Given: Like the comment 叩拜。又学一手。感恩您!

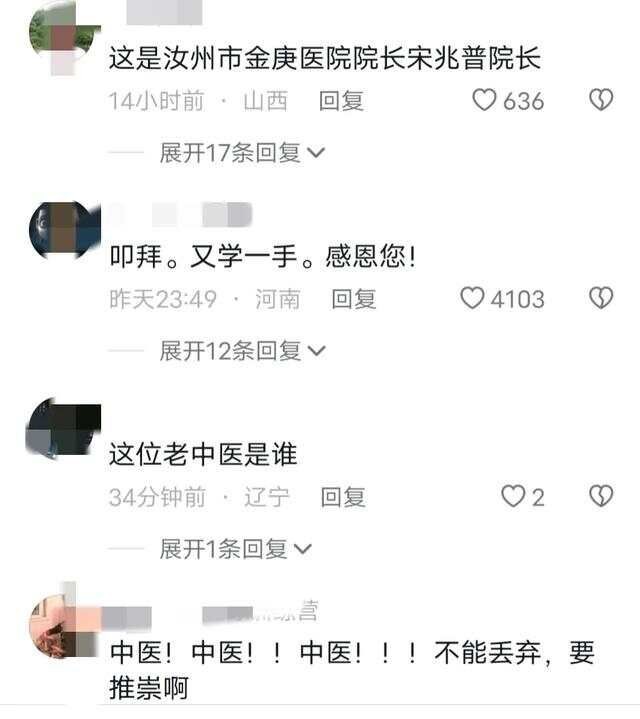Looking at the screenshot, I should (472, 298).
